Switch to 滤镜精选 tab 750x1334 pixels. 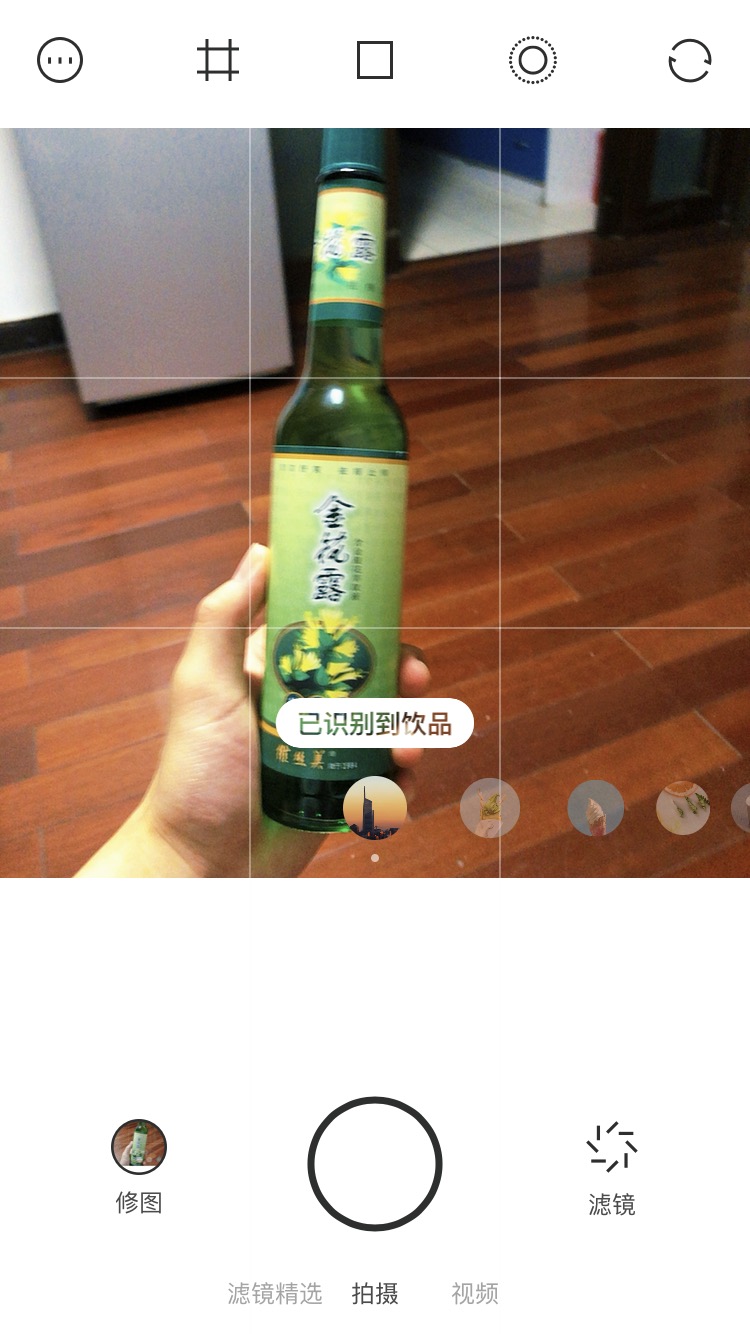click(275, 1294)
